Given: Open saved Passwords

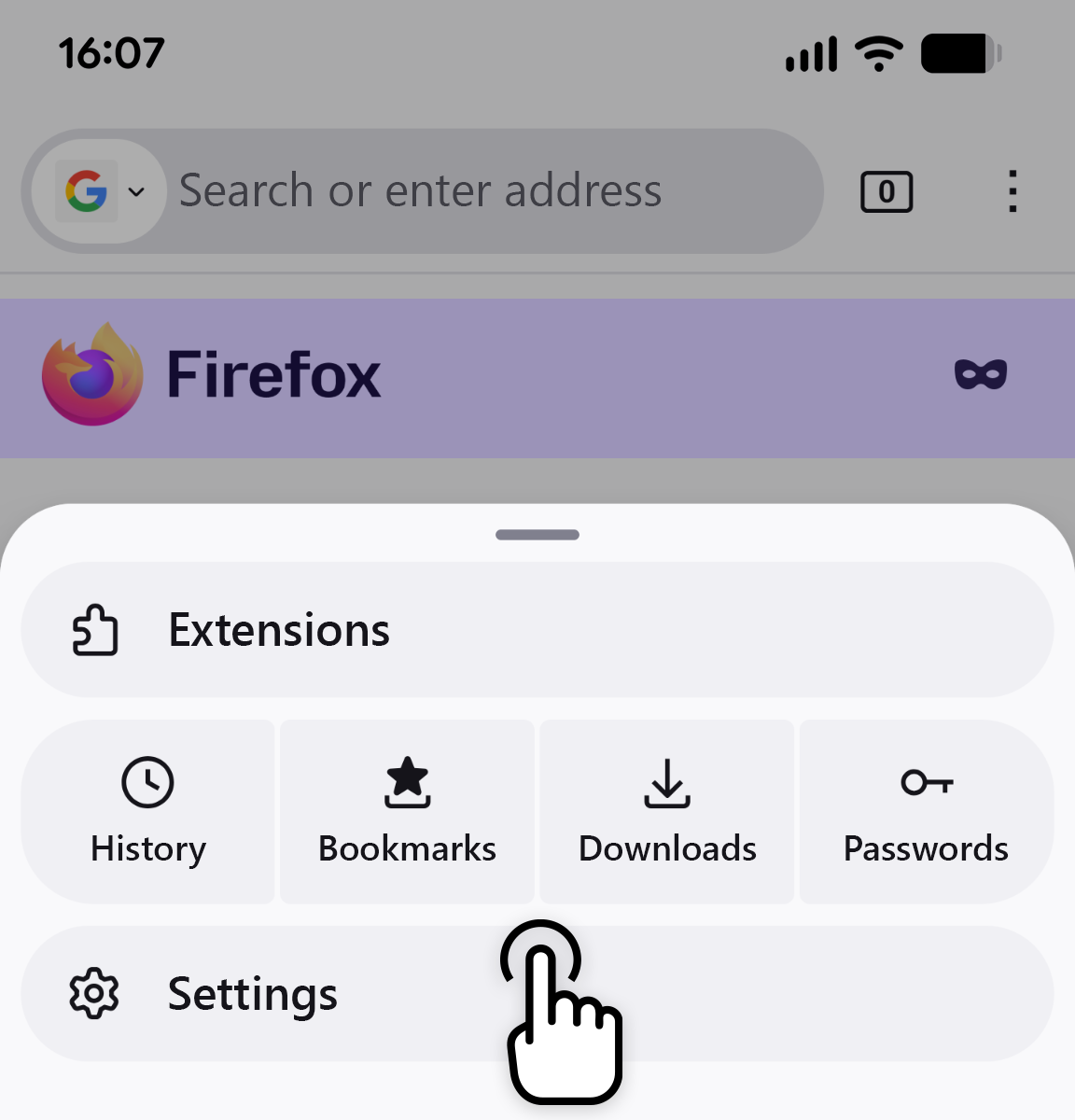Looking at the screenshot, I should point(926,811).
